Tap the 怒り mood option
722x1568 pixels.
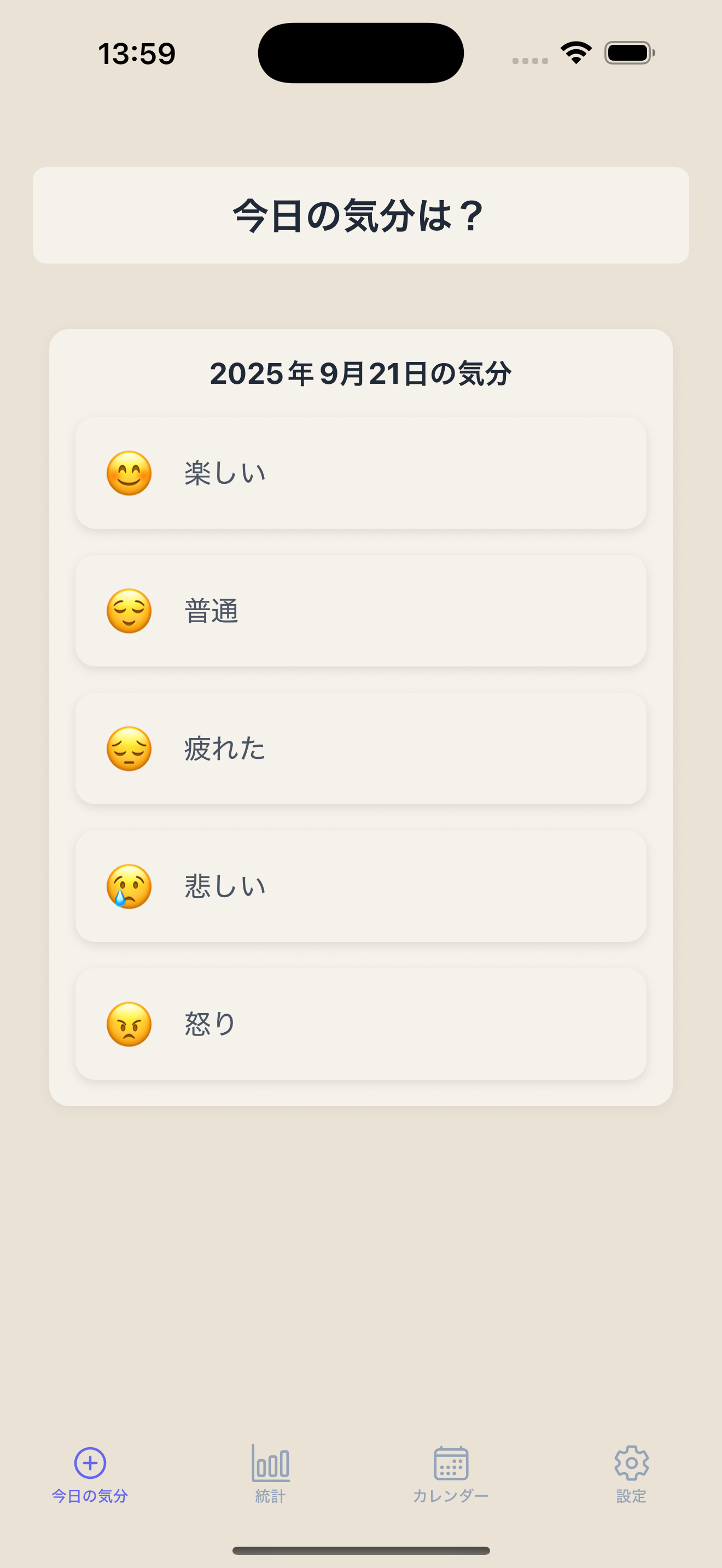click(360, 1024)
